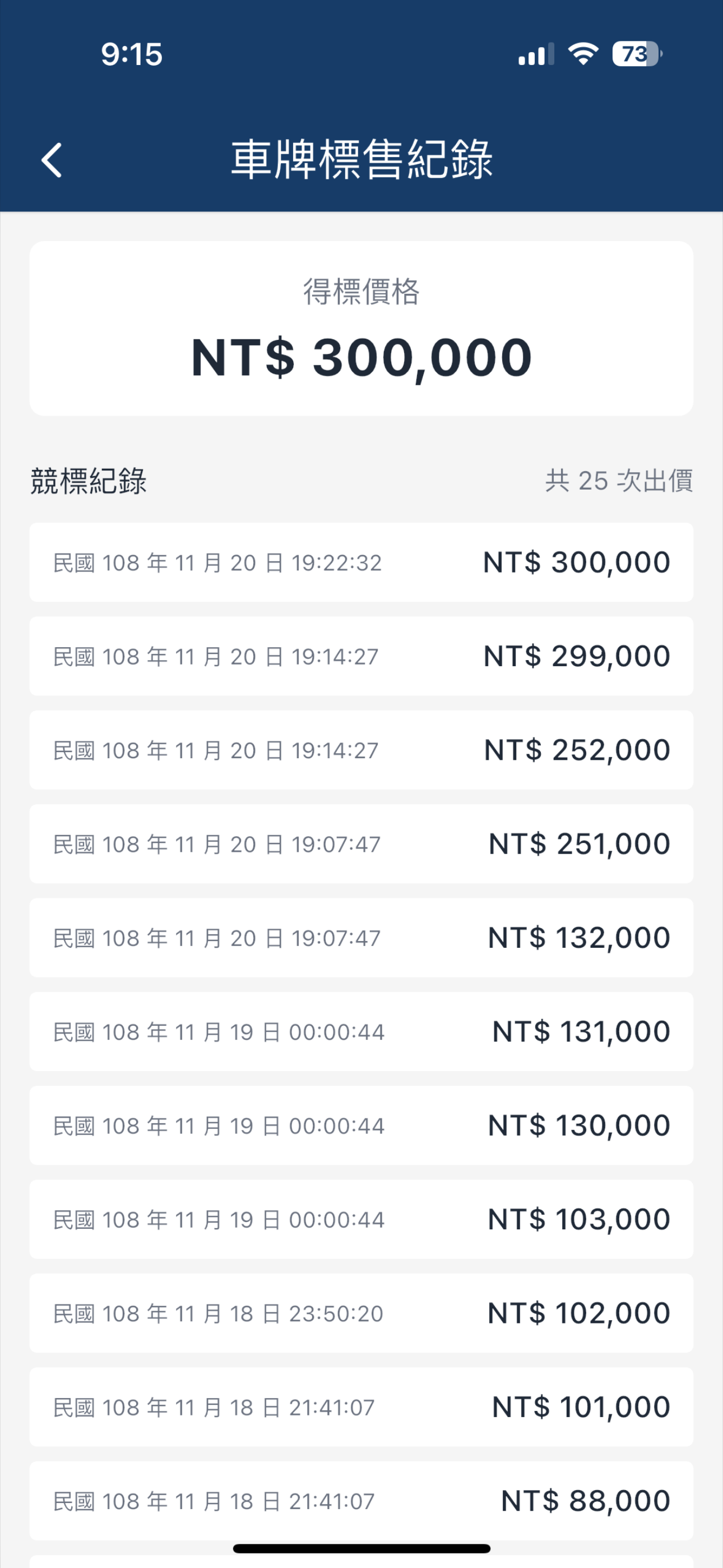Tap the clock showing 9:15
Screen dimensions: 723x1568
click(x=131, y=54)
